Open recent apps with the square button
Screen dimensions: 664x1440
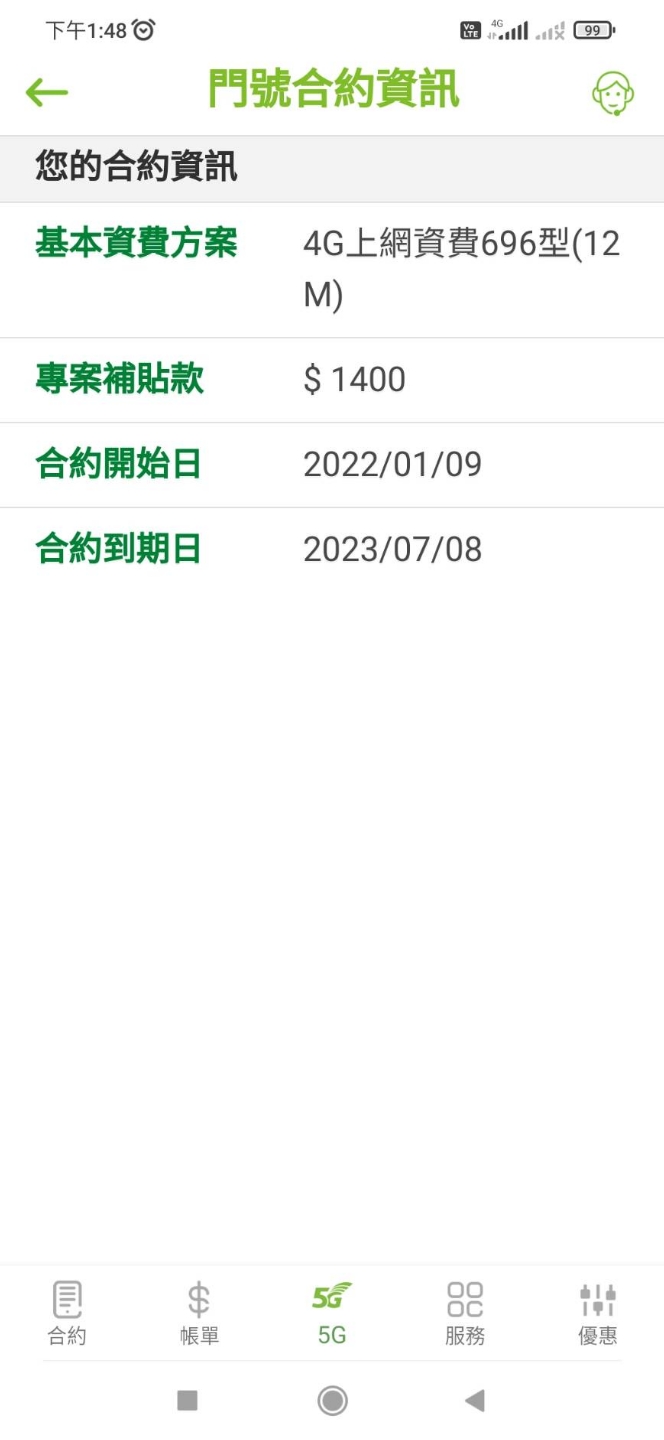[x=187, y=1400]
